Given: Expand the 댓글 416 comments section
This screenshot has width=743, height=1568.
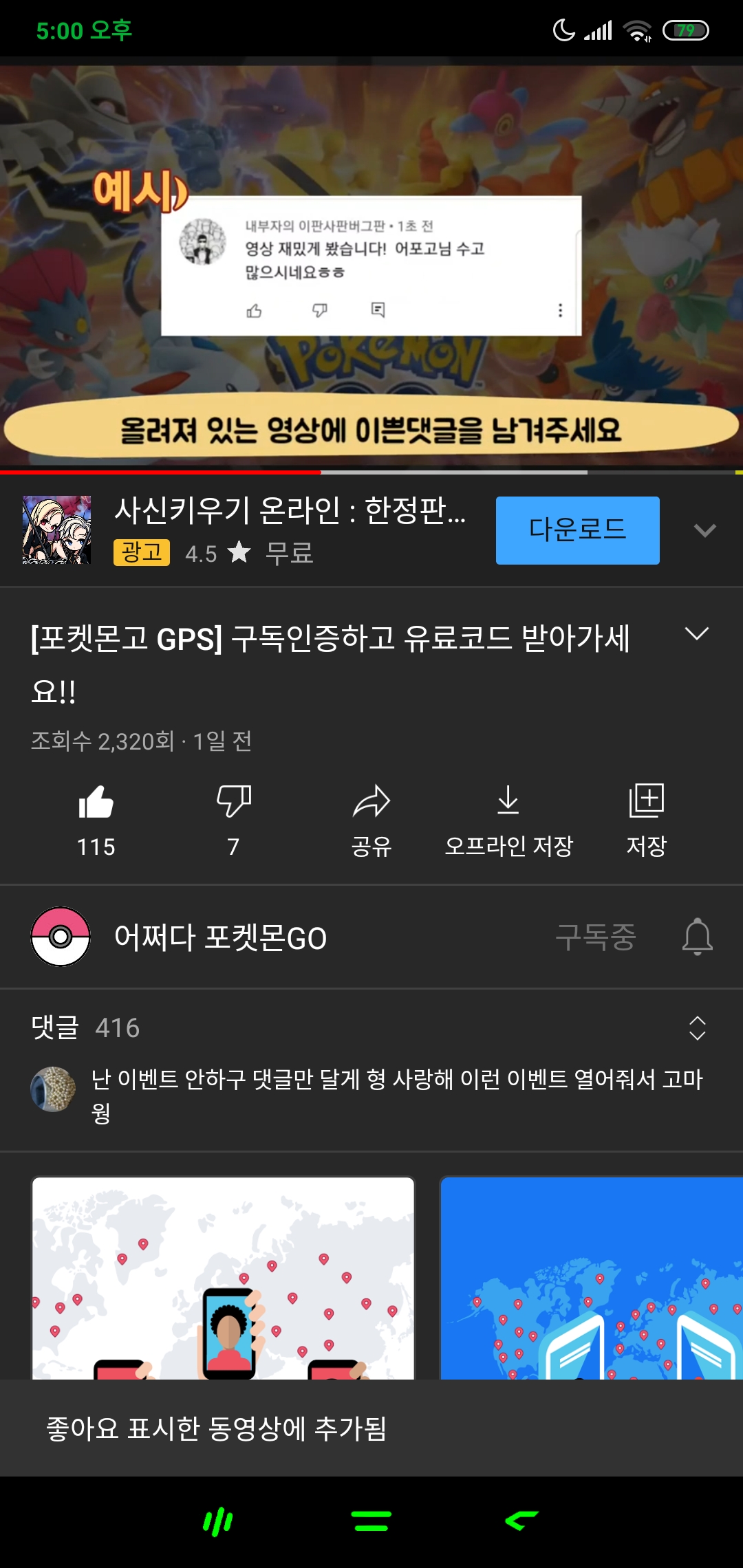Looking at the screenshot, I should pyautogui.click(x=697, y=1028).
